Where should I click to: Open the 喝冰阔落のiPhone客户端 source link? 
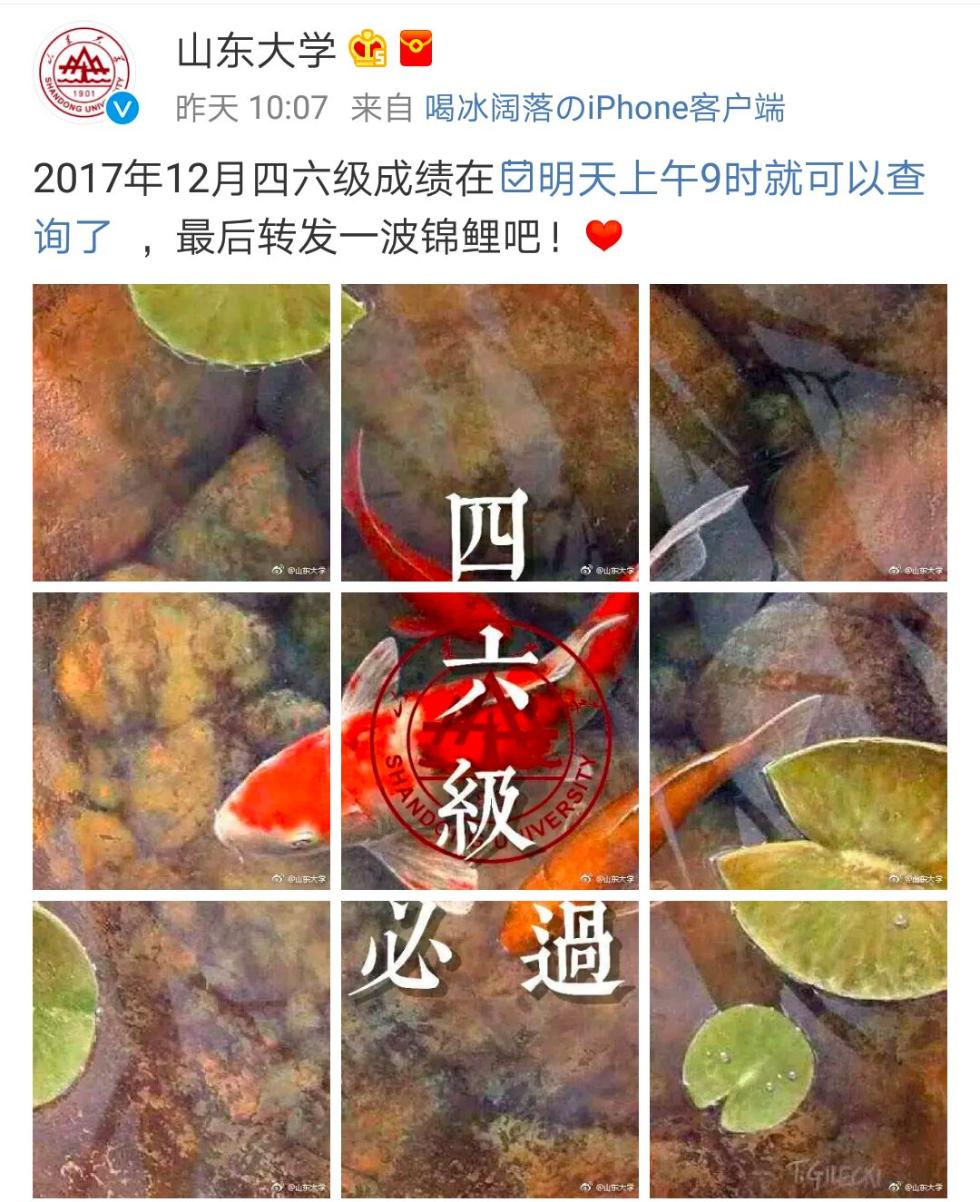605,108
